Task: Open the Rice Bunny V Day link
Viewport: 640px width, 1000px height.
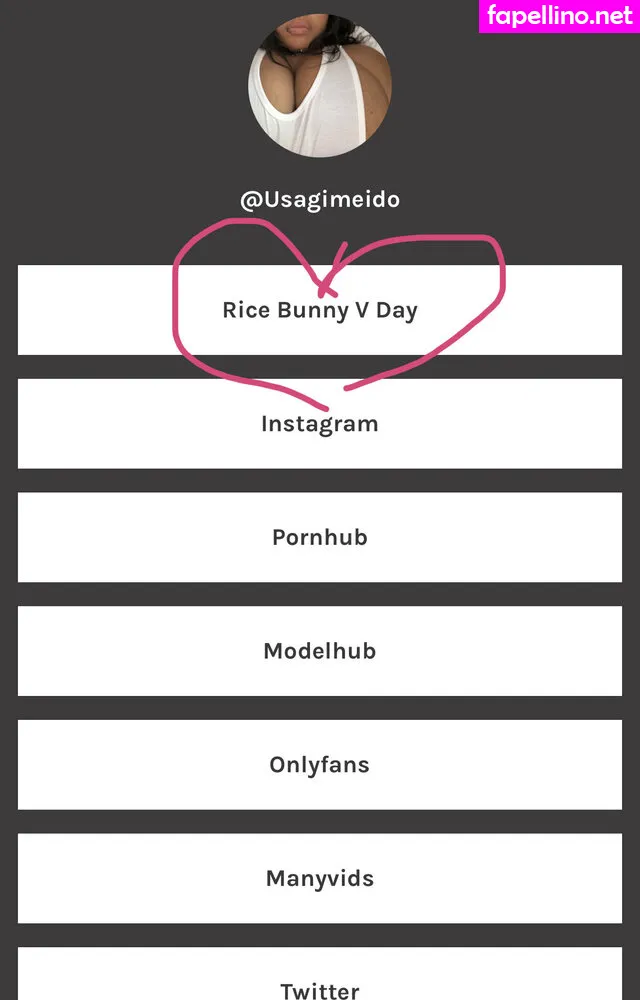Action: [320, 310]
